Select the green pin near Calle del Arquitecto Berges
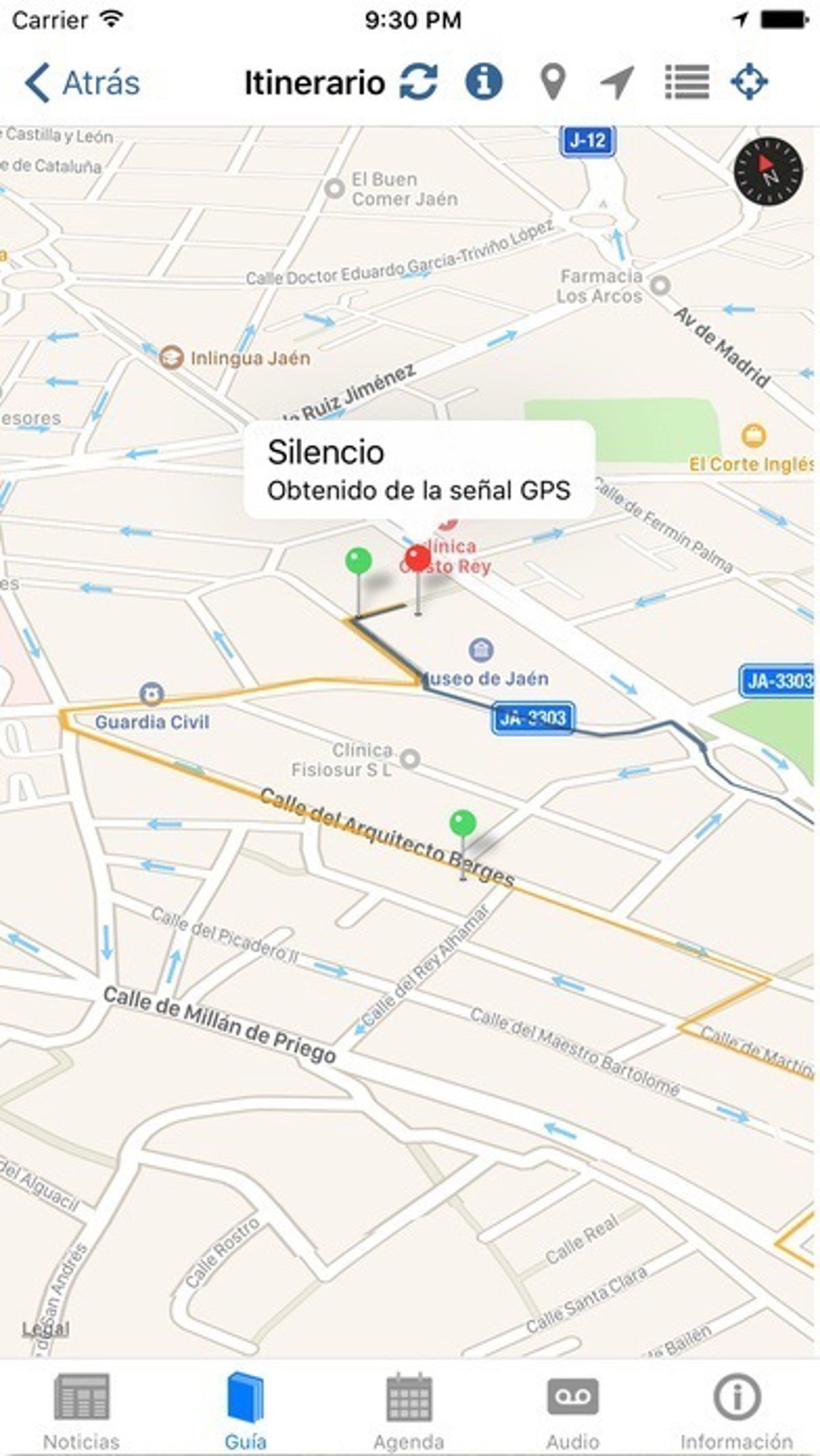The image size is (820, 1456). click(x=463, y=824)
